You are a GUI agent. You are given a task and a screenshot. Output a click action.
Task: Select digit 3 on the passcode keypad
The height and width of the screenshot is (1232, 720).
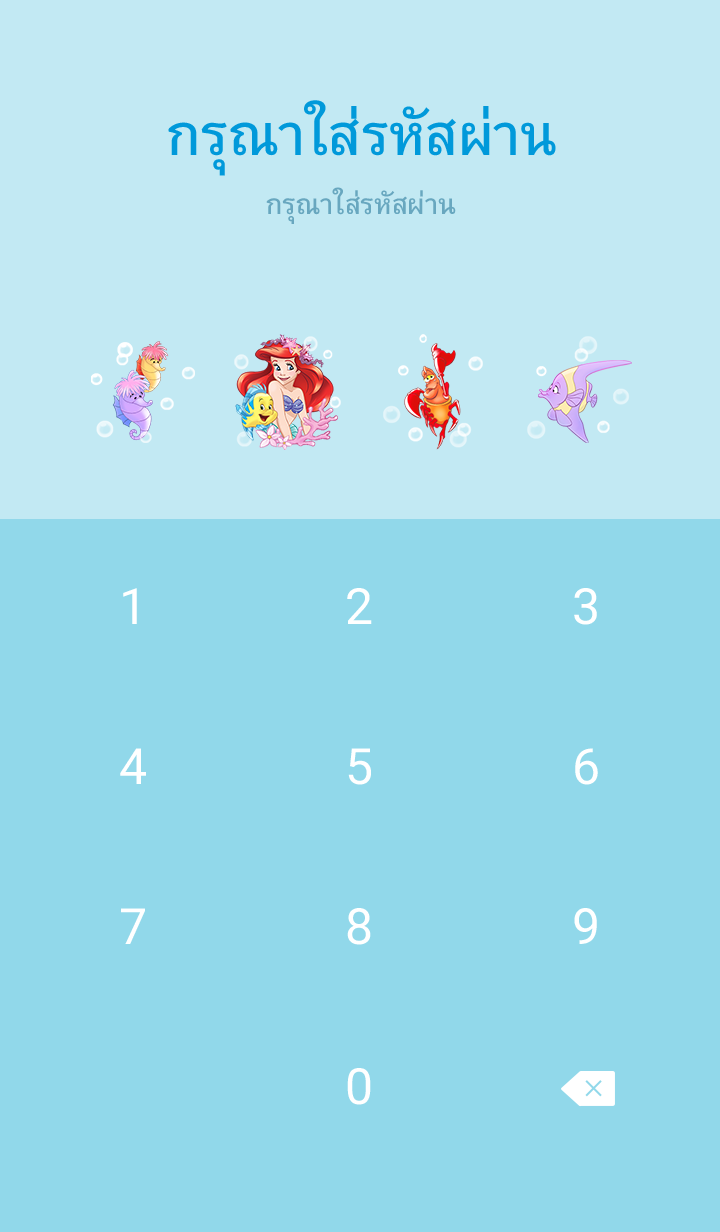585,607
